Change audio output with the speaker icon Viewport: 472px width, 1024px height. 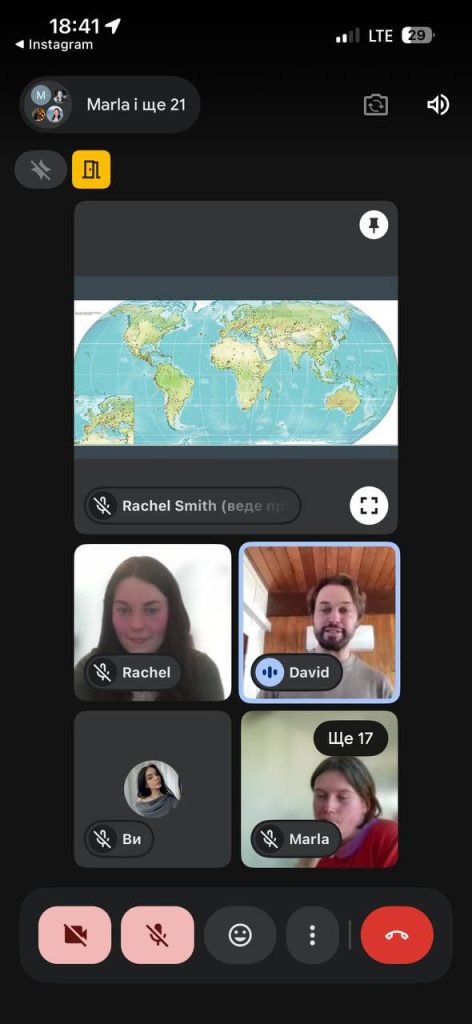438,104
